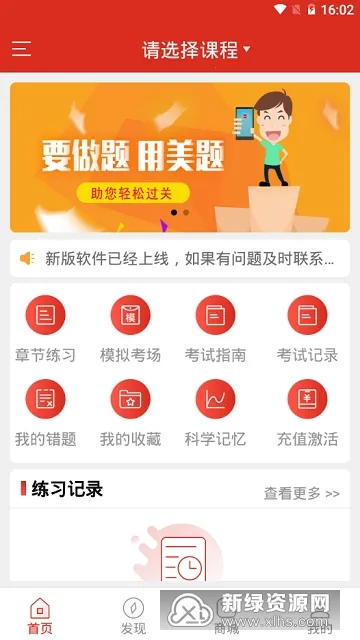Switch to the 首页 home tab

(x=40, y=616)
